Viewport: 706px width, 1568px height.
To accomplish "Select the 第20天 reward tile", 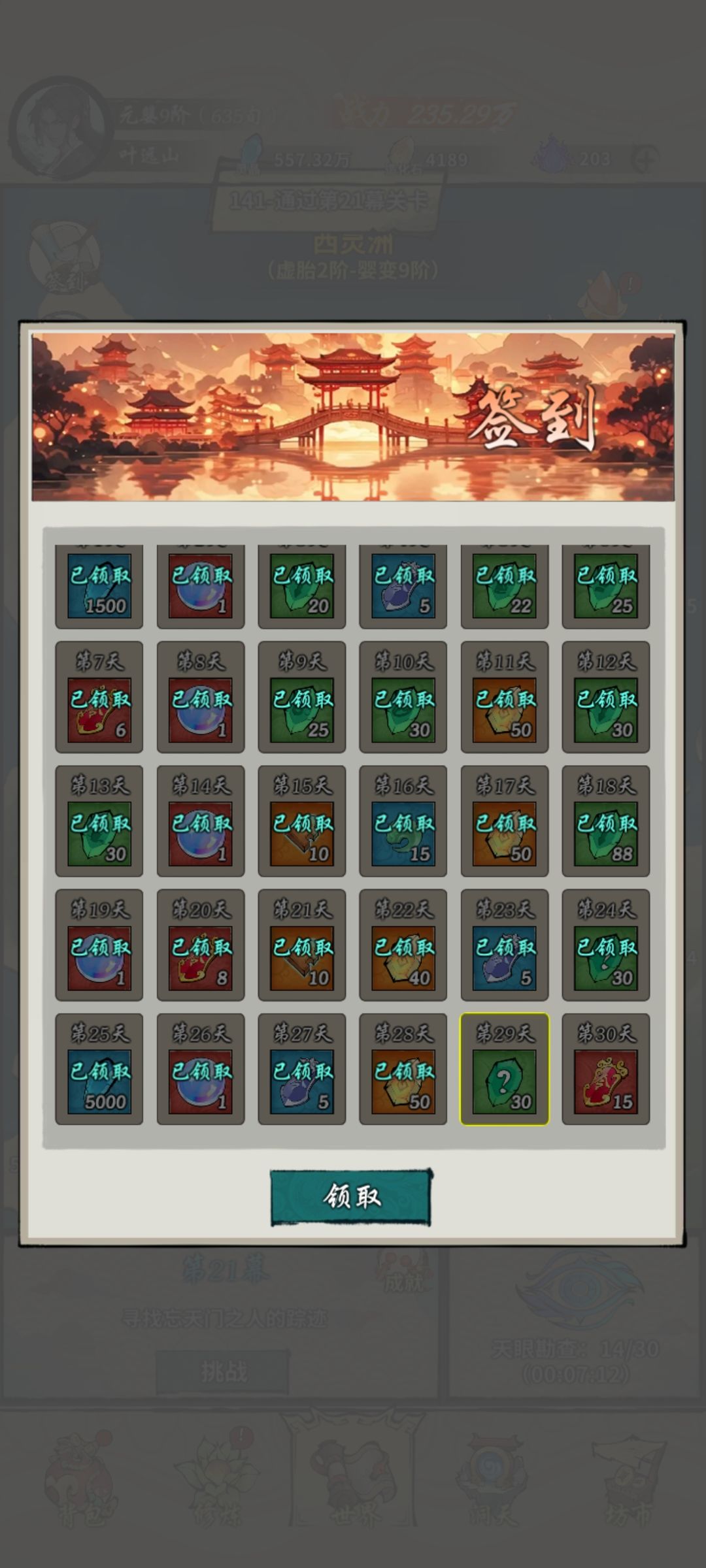I will click(201, 945).
